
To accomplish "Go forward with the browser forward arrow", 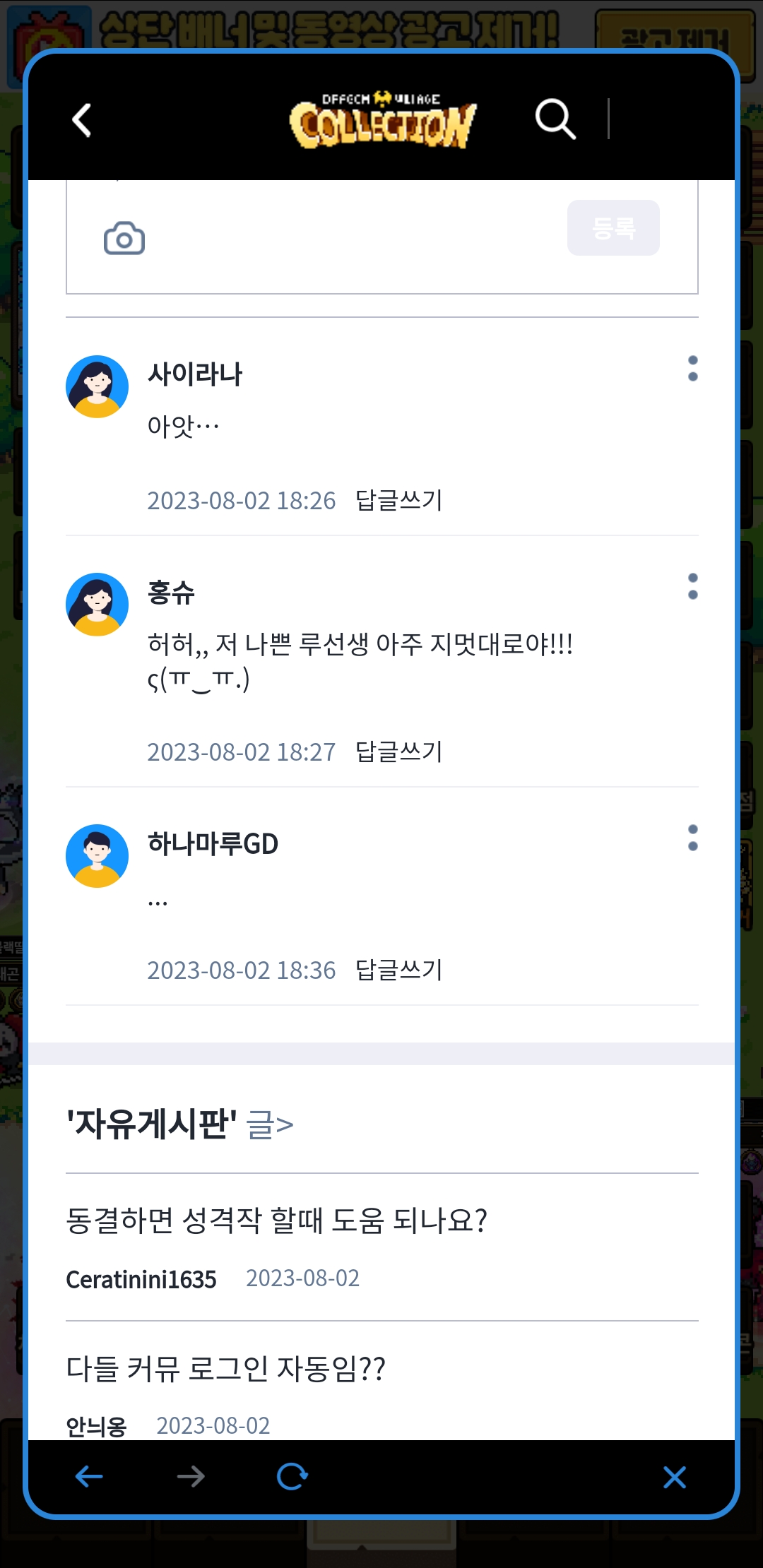I will [x=191, y=1476].
